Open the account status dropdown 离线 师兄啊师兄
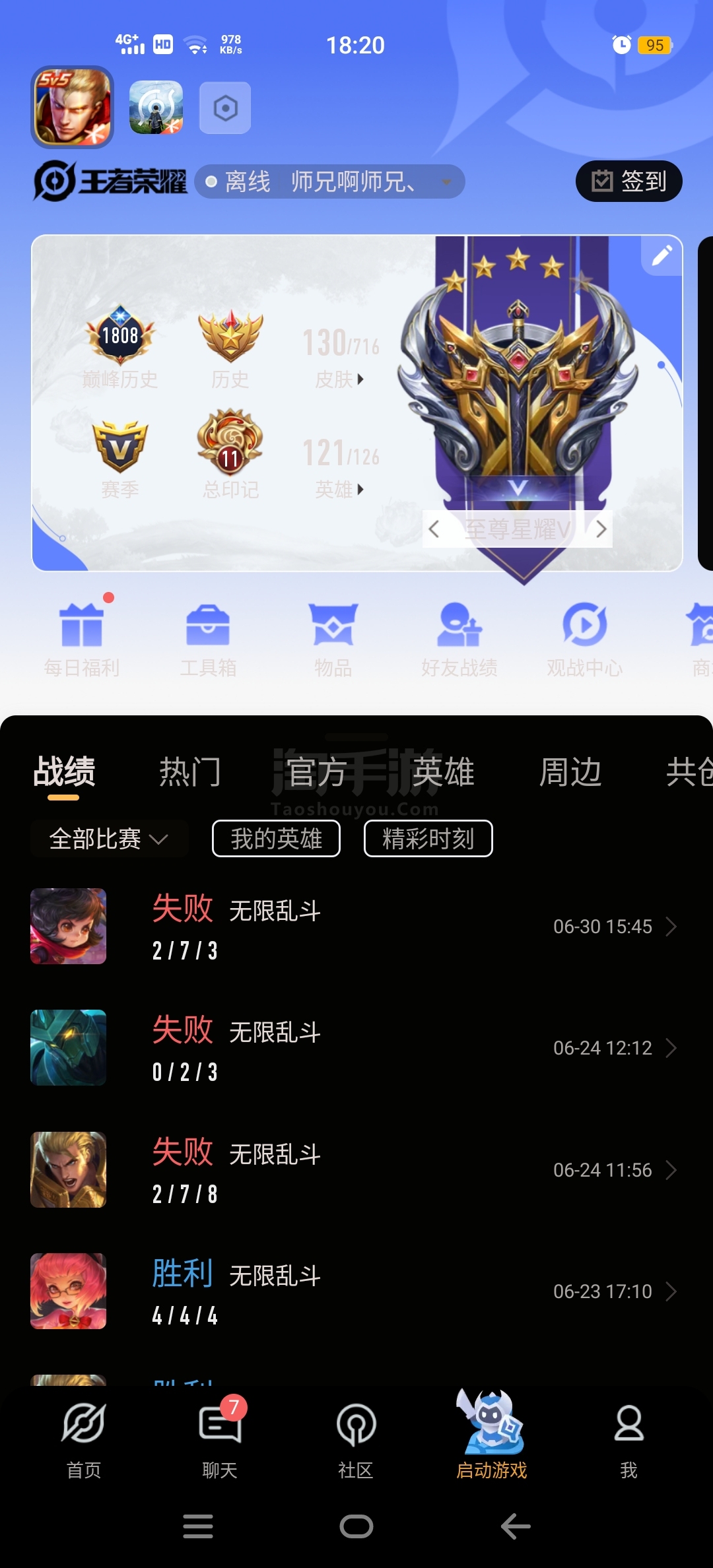Viewport: 713px width, 1568px height. coord(329,181)
